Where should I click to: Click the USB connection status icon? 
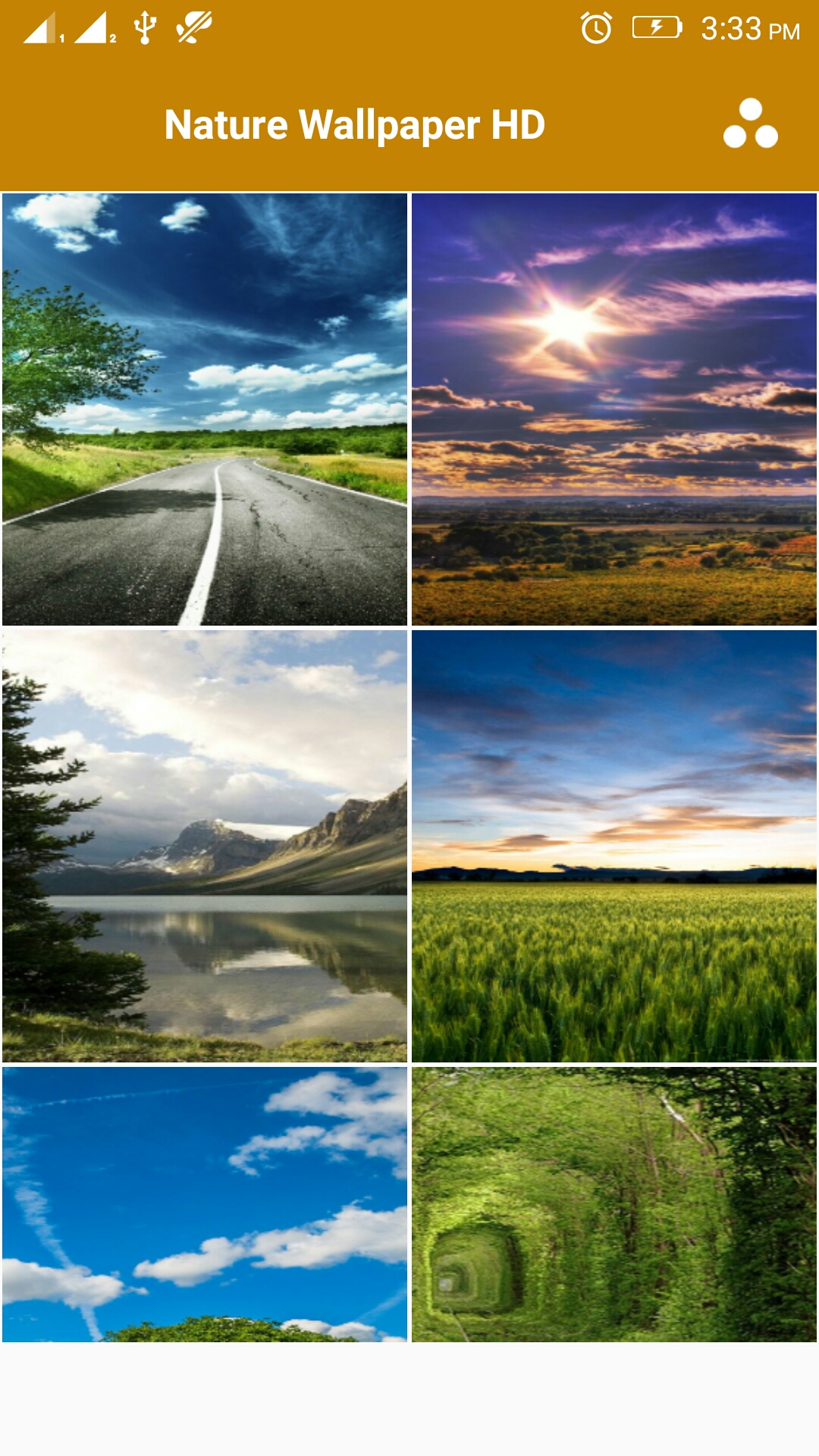[143, 27]
